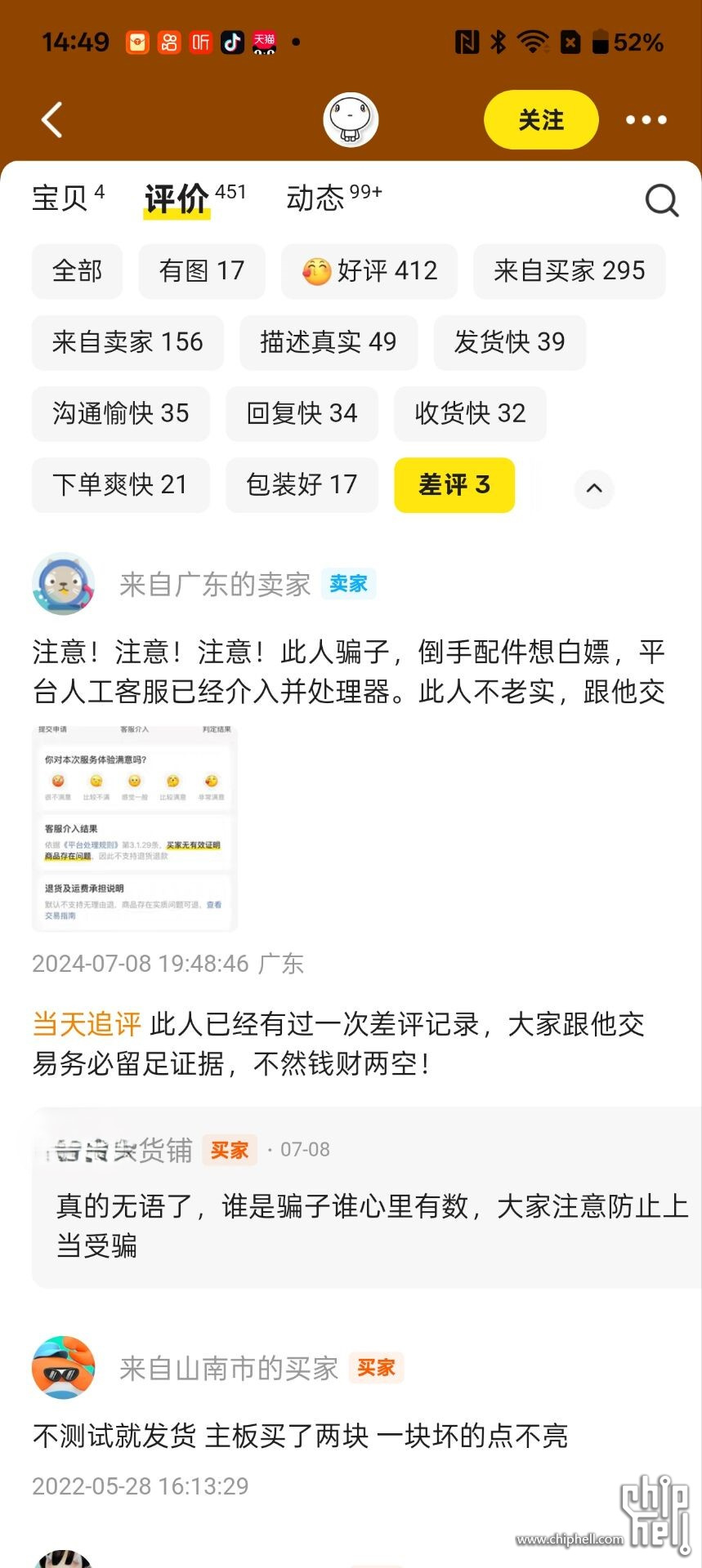
Task: Collapse the review tag list
Action: [x=594, y=488]
